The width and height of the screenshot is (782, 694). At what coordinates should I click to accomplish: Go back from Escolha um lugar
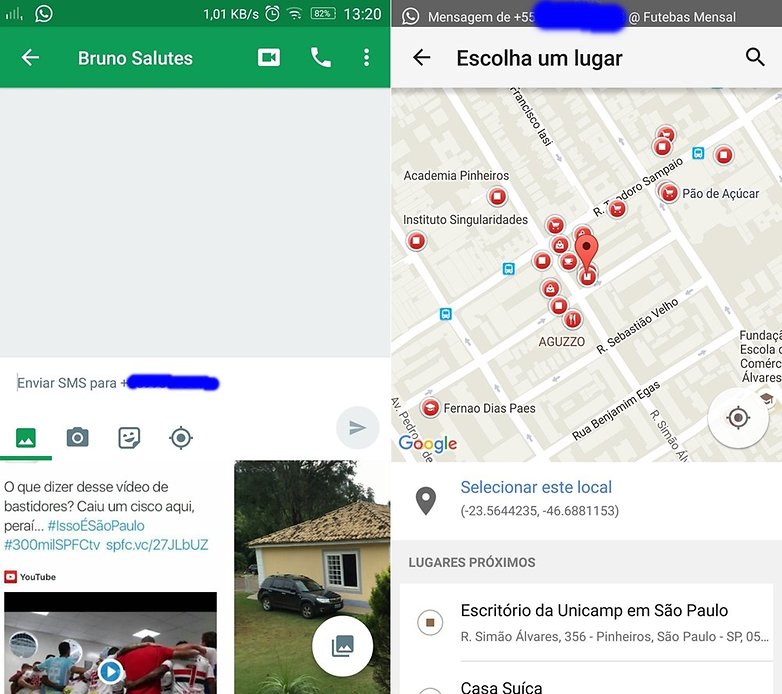422,58
